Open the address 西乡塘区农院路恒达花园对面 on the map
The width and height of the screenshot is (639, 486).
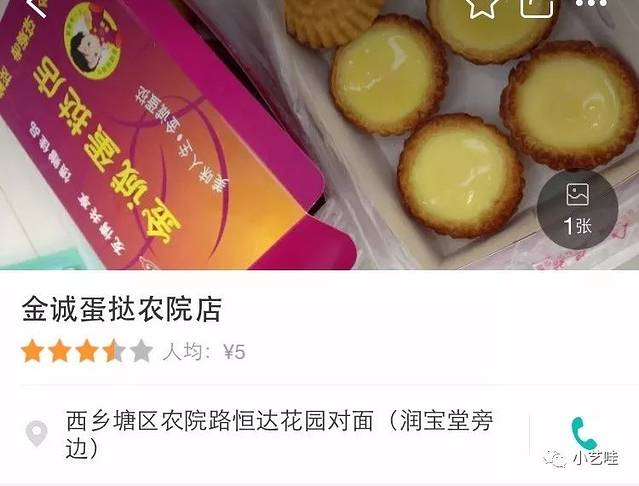point(278,434)
